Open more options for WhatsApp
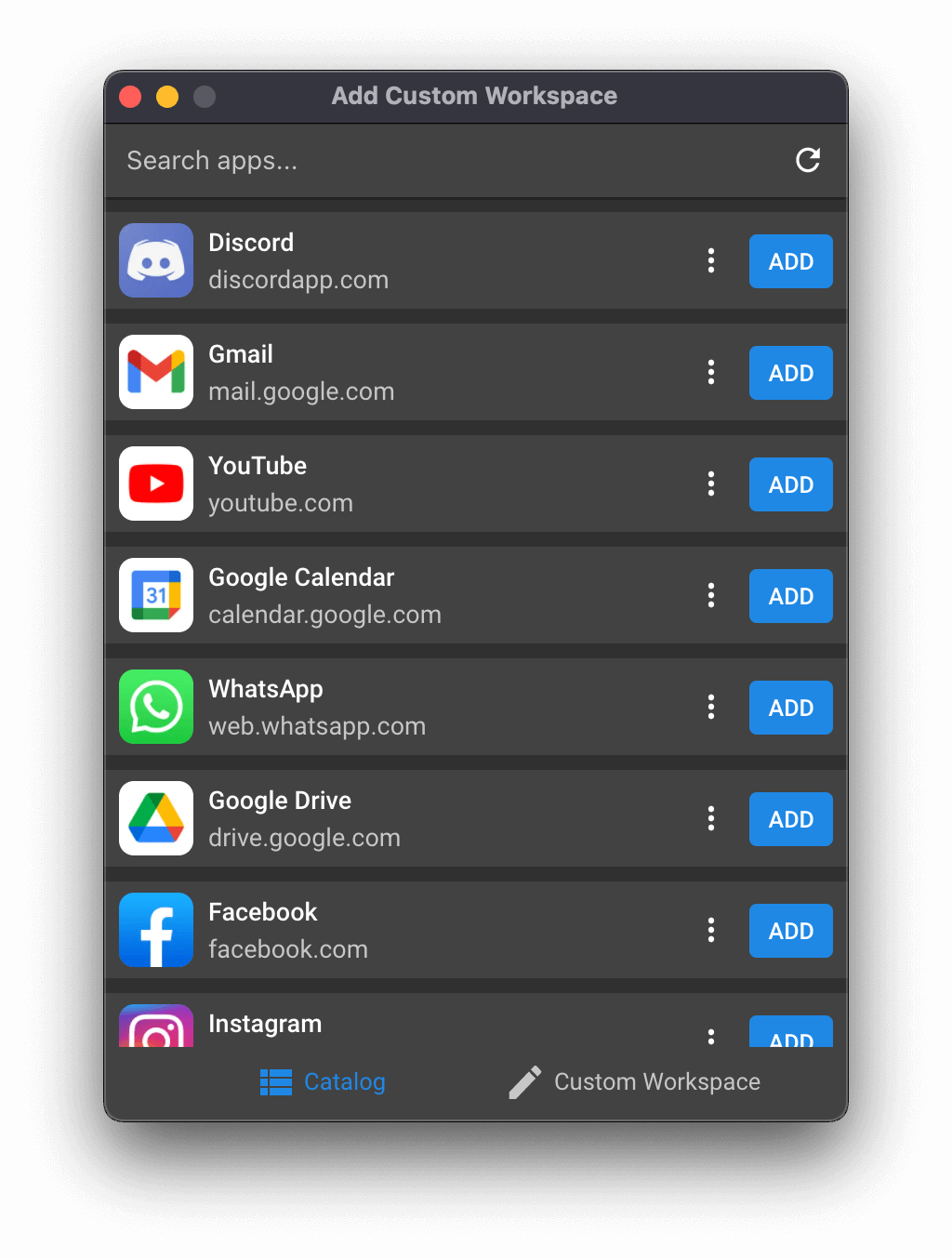952x1259 pixels. (711, 707)
